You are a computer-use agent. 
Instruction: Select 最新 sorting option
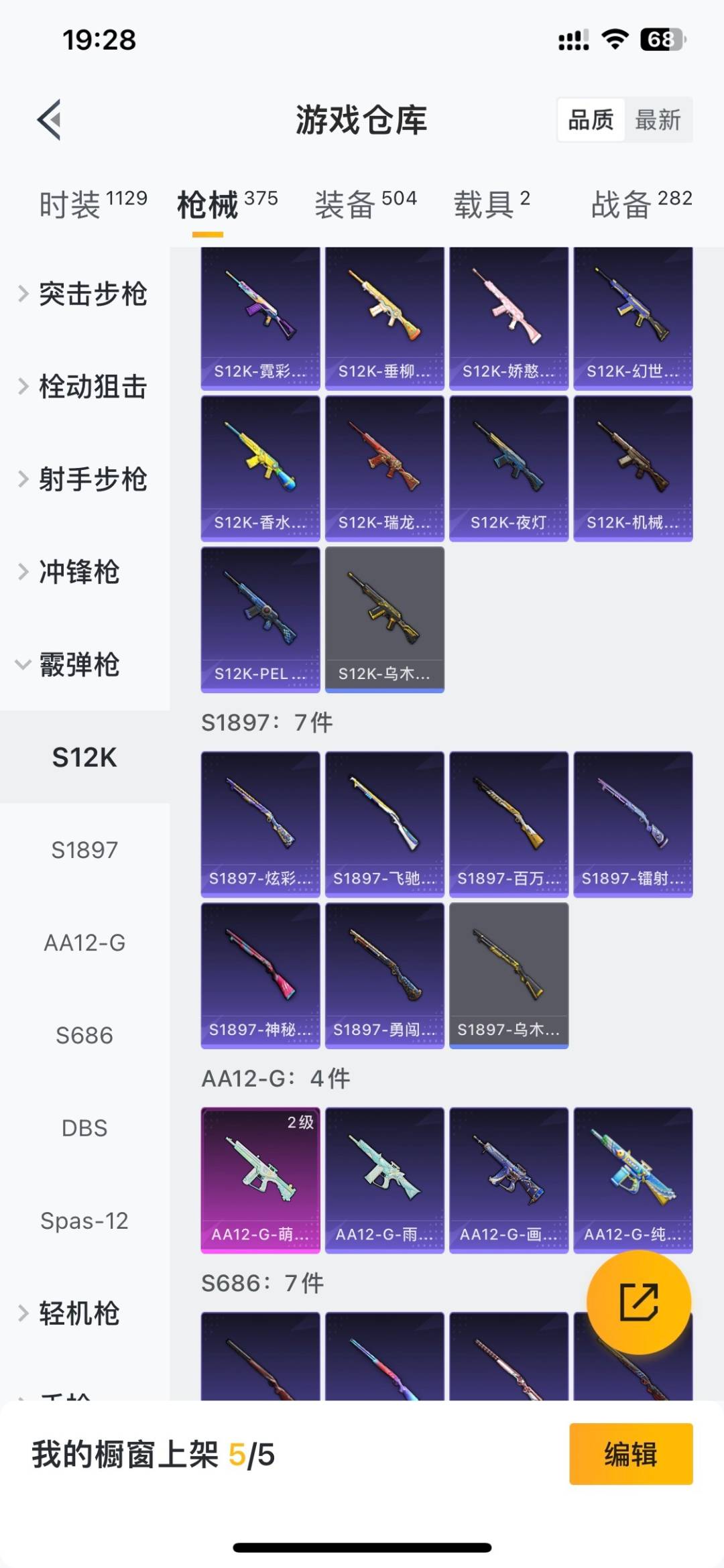click(x=659, y=121)
